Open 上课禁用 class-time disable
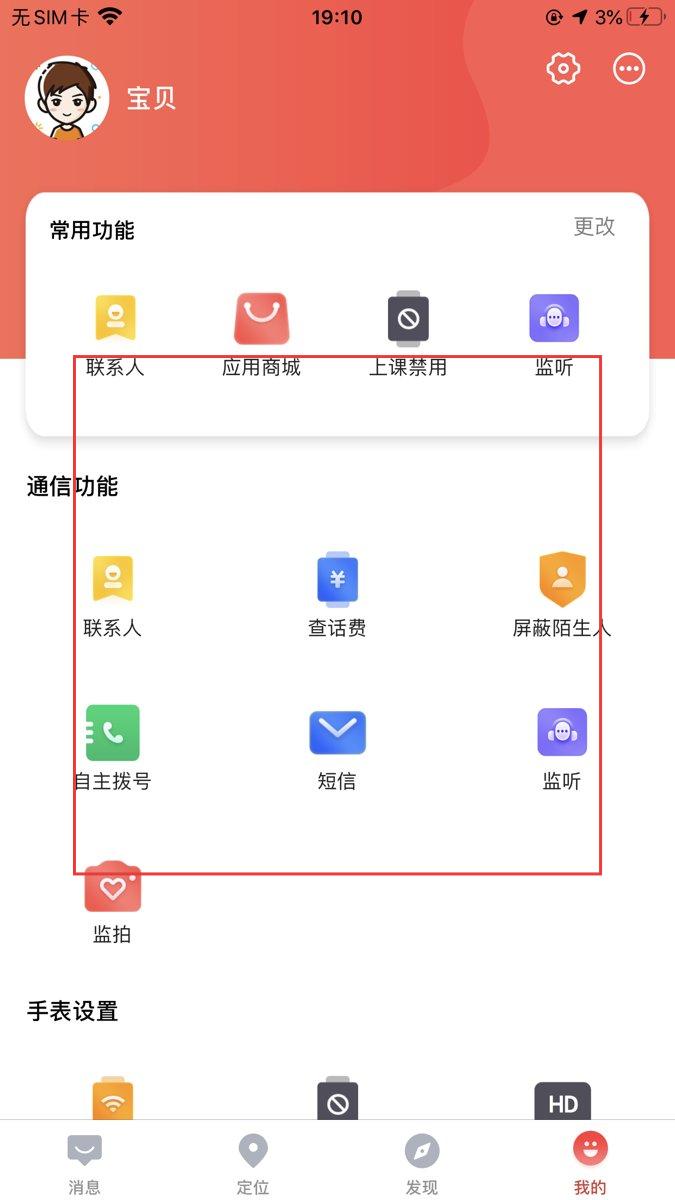This screenshot has width=675, height=1200. 408,335
